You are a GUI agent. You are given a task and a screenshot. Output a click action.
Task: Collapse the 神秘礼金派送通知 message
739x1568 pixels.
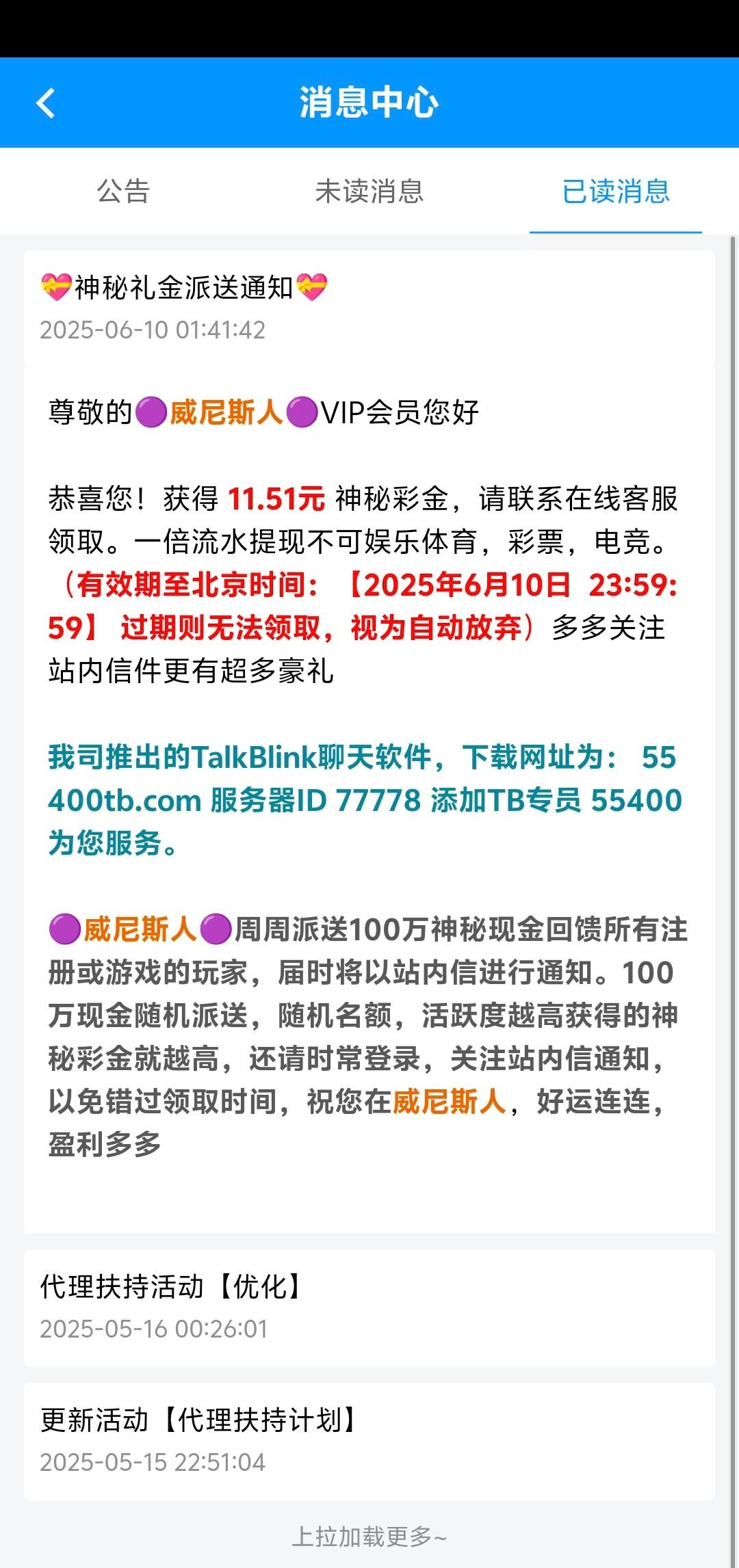coord(369,308)
